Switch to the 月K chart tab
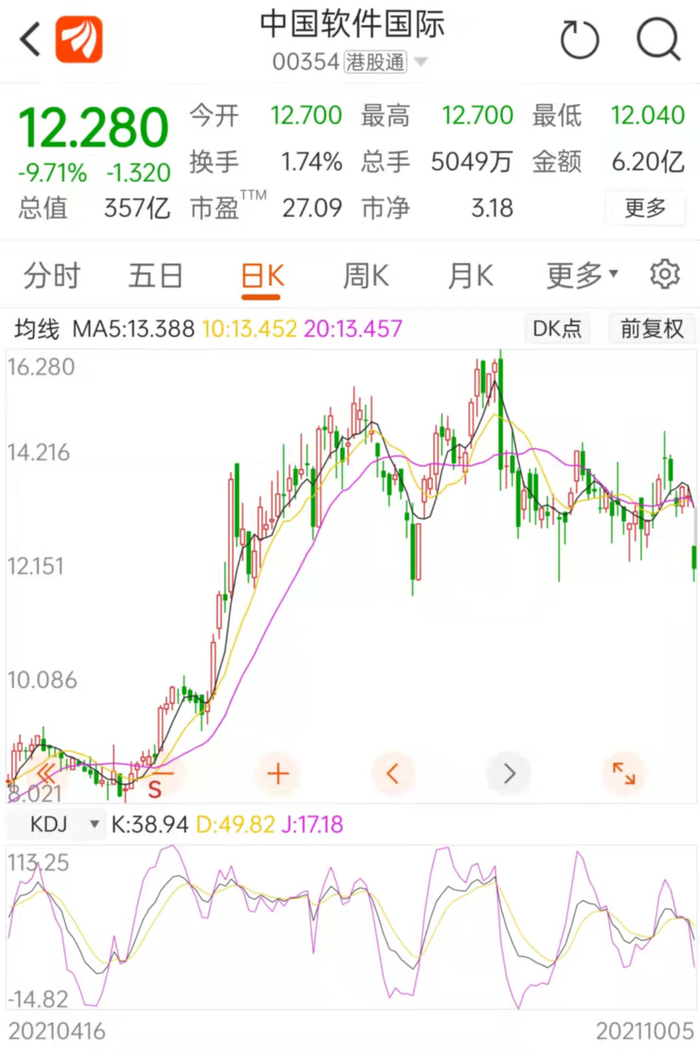 tap(470, 275)
